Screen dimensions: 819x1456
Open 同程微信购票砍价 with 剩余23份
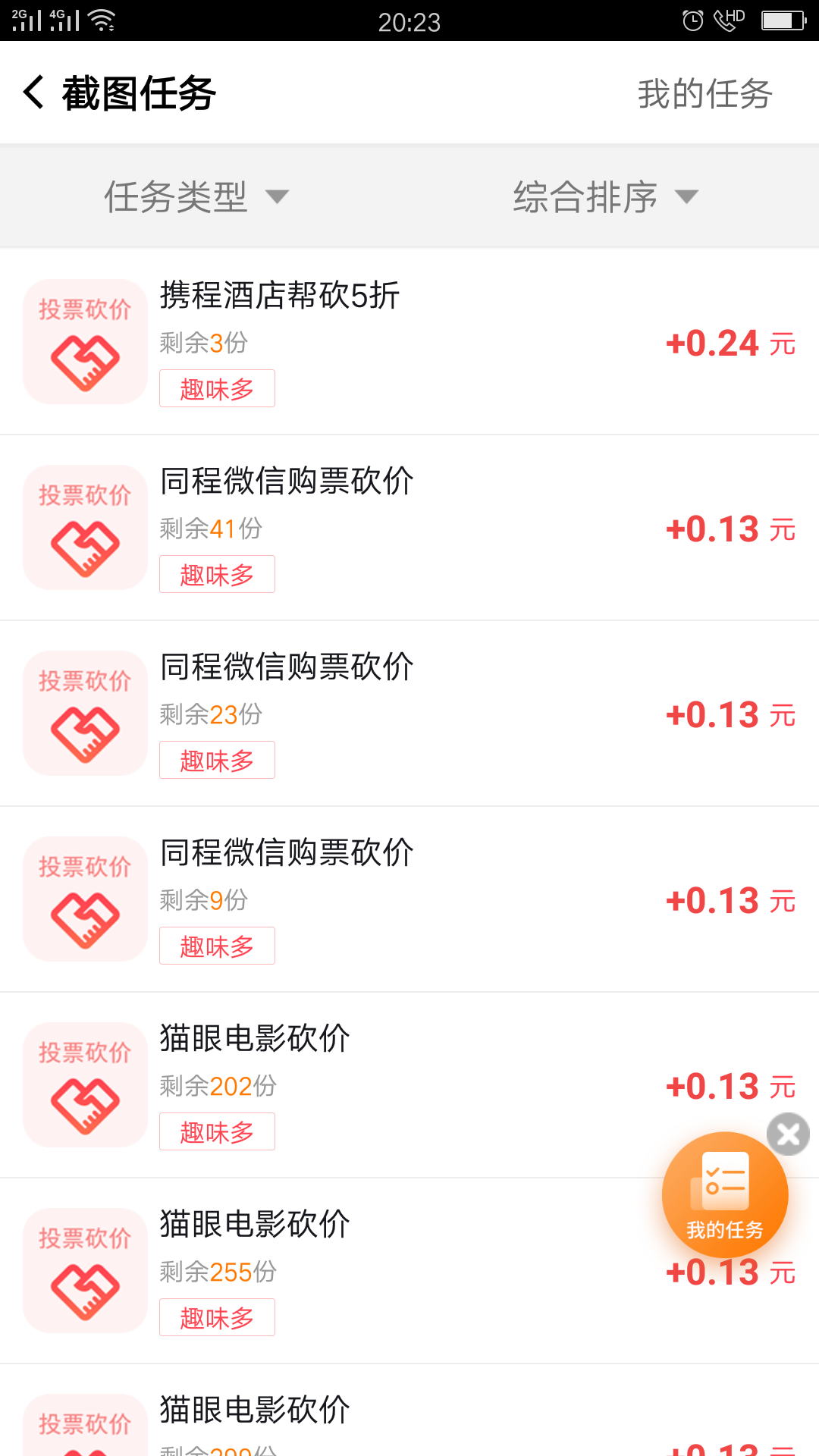[409, 714]
